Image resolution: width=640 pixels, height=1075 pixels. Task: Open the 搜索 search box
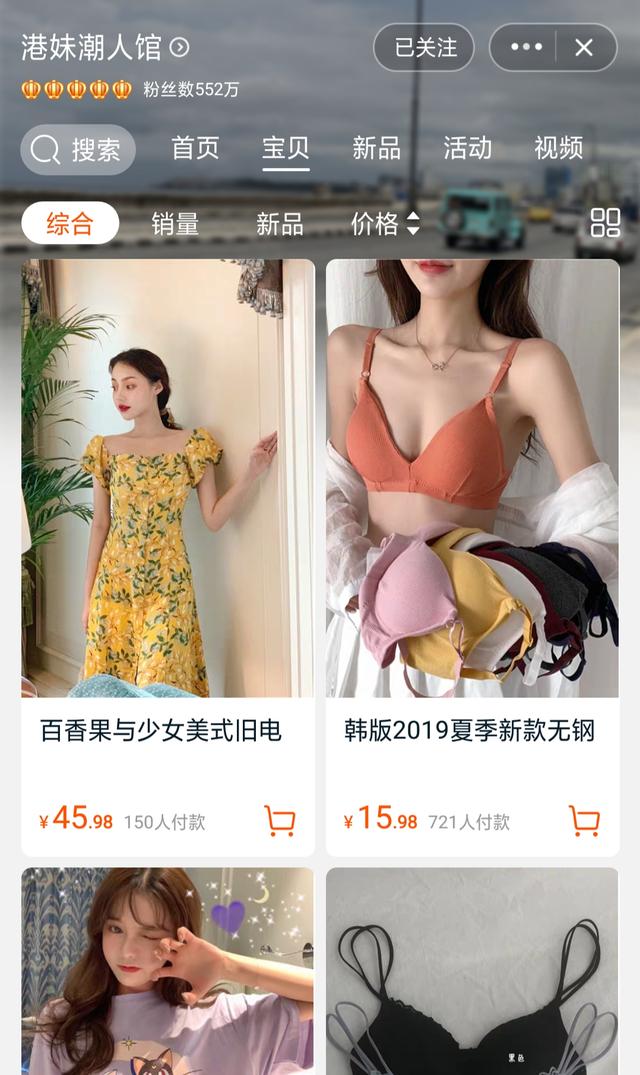(78, 149)
